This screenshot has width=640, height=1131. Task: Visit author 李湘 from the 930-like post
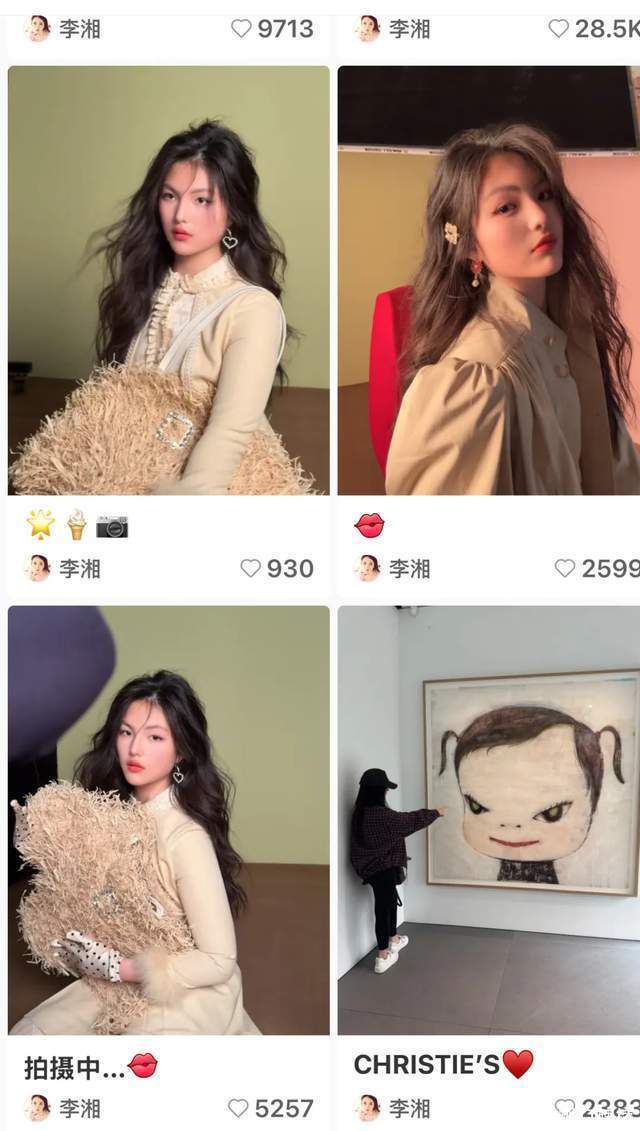click(x=64, y=568)
